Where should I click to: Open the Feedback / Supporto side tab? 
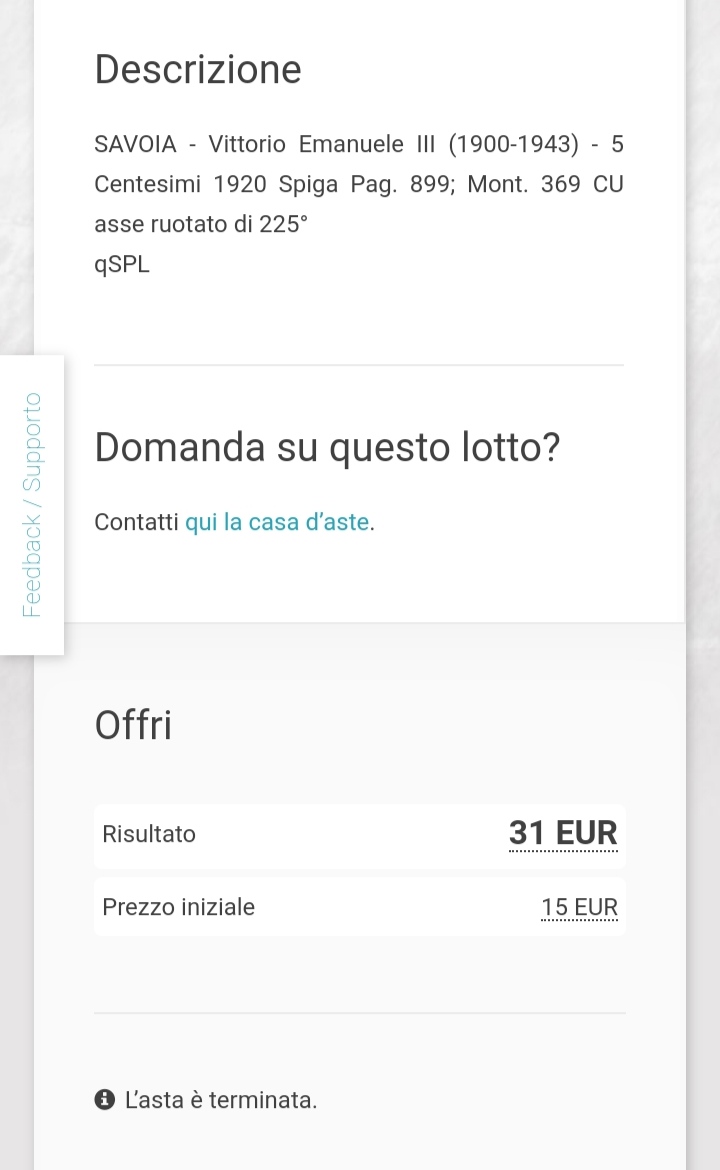(31, 505)
